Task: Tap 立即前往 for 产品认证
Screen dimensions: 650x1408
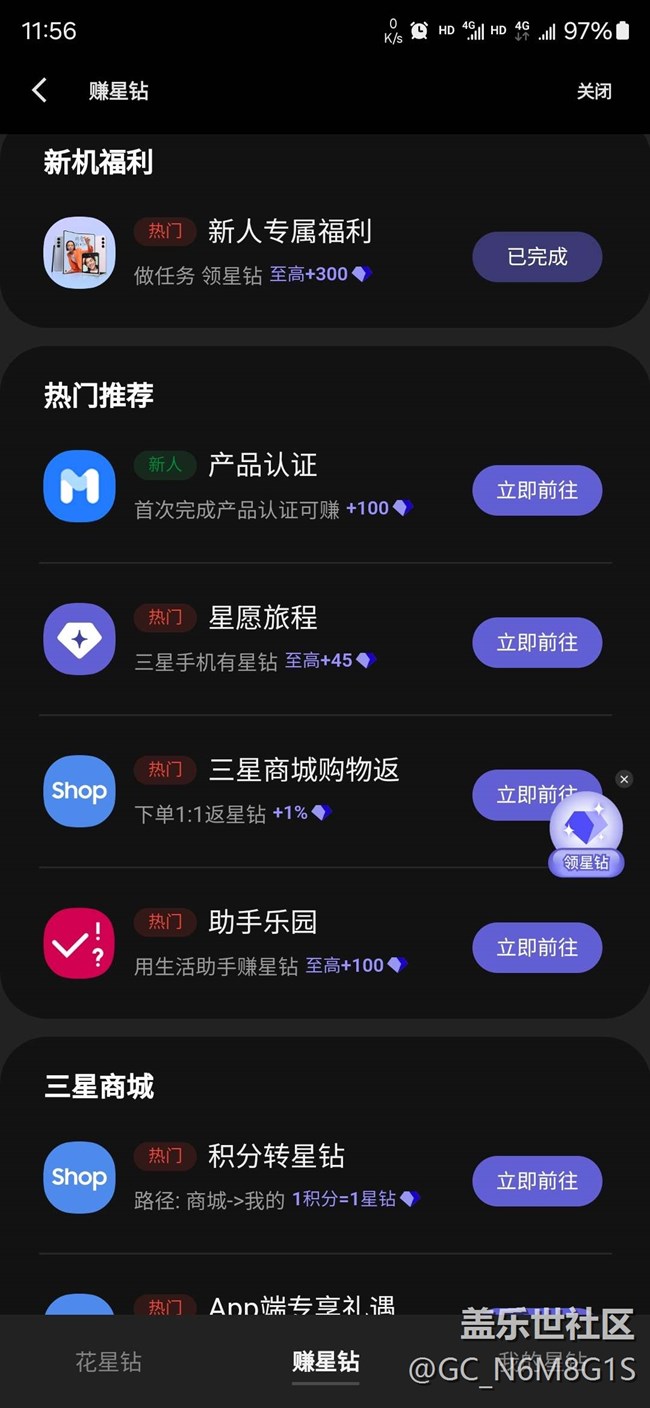Action: click(x=537, y=491)
